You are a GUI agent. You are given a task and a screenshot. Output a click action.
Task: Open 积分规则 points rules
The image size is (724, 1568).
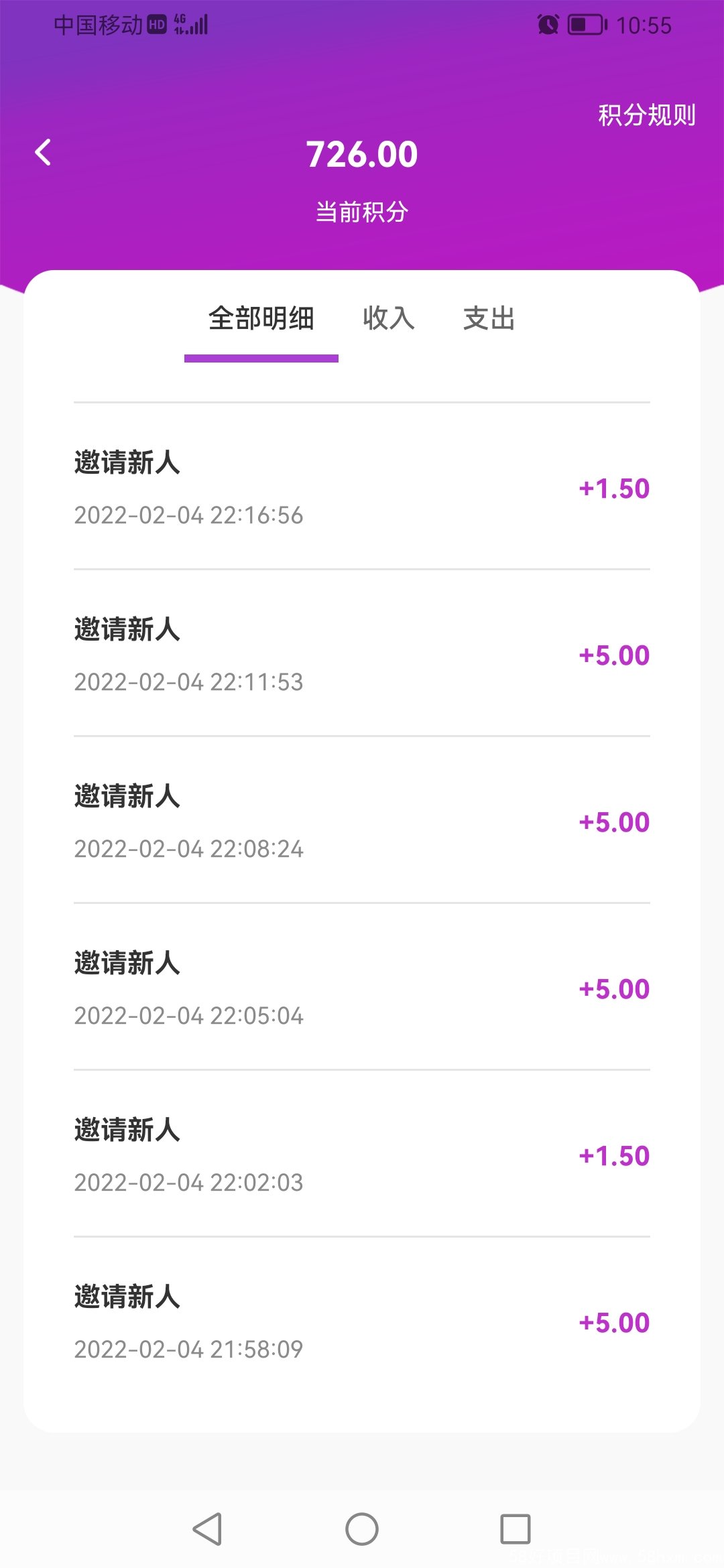point(646,115)
